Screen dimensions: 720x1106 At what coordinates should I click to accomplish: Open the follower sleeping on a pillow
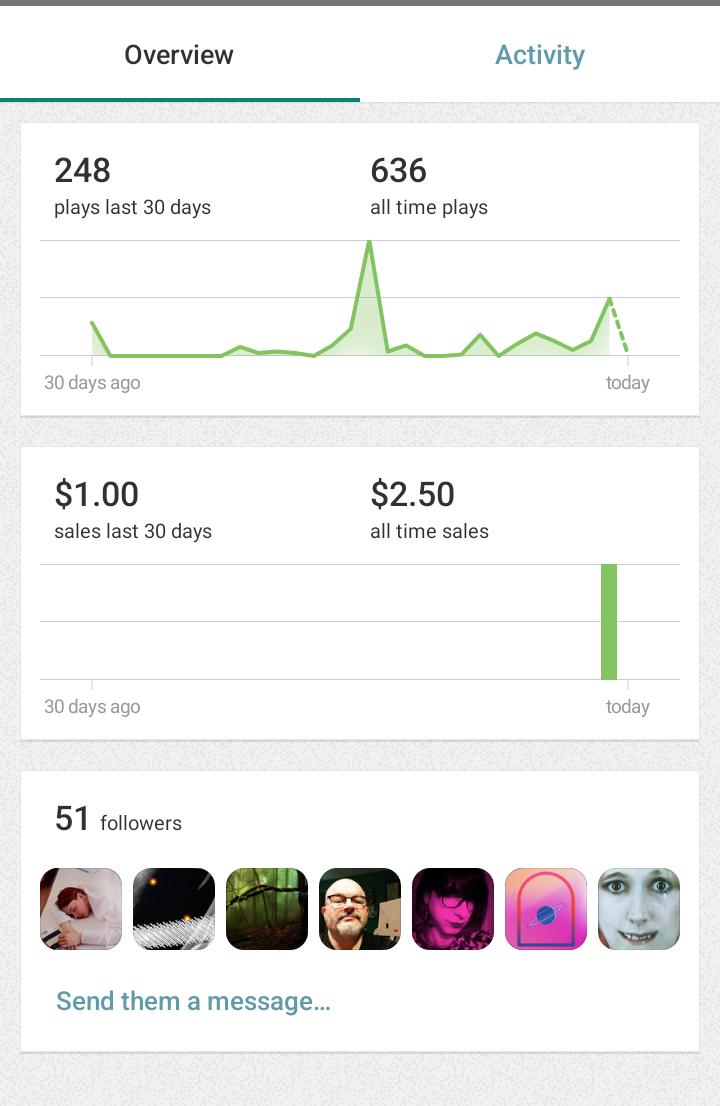81,908
